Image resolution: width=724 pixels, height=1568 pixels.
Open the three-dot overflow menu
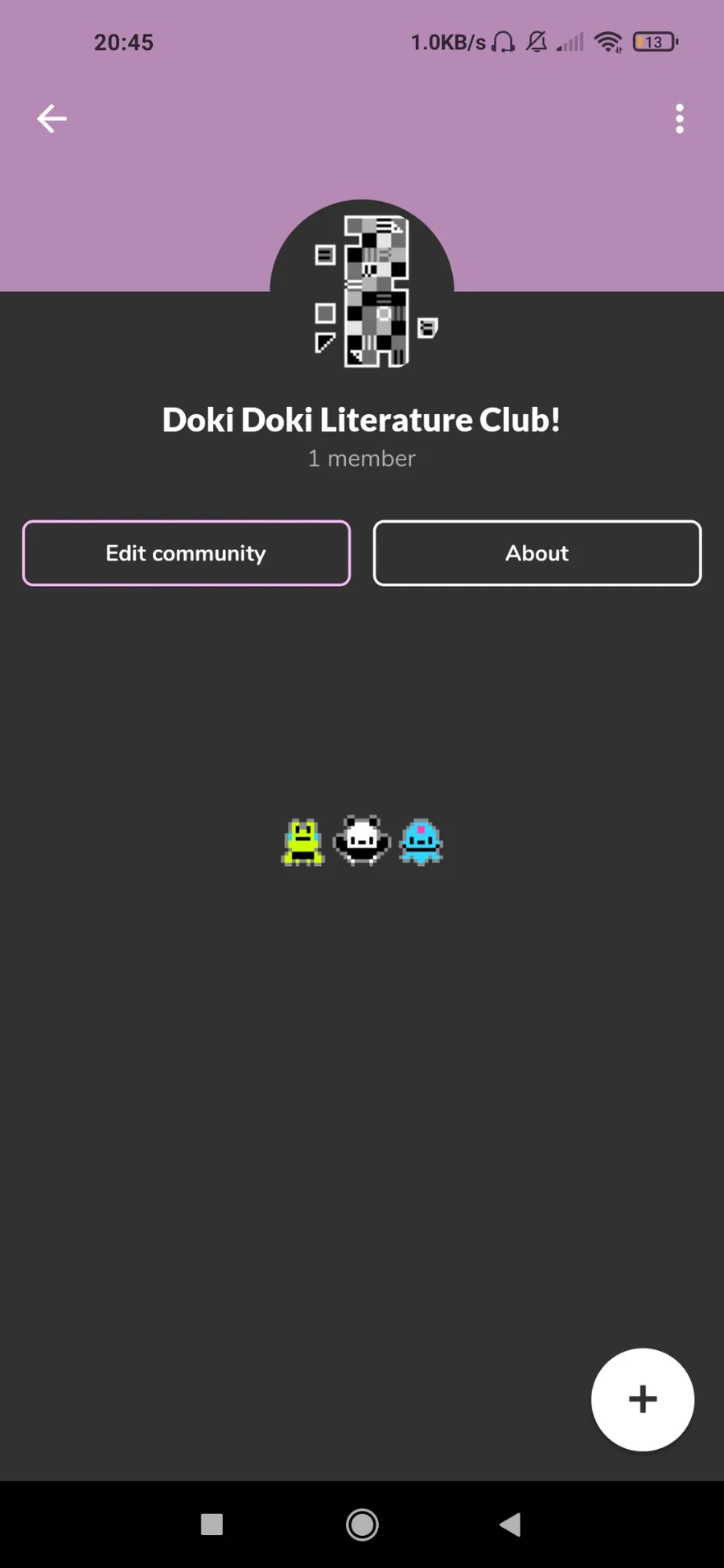tap(680, 119)
